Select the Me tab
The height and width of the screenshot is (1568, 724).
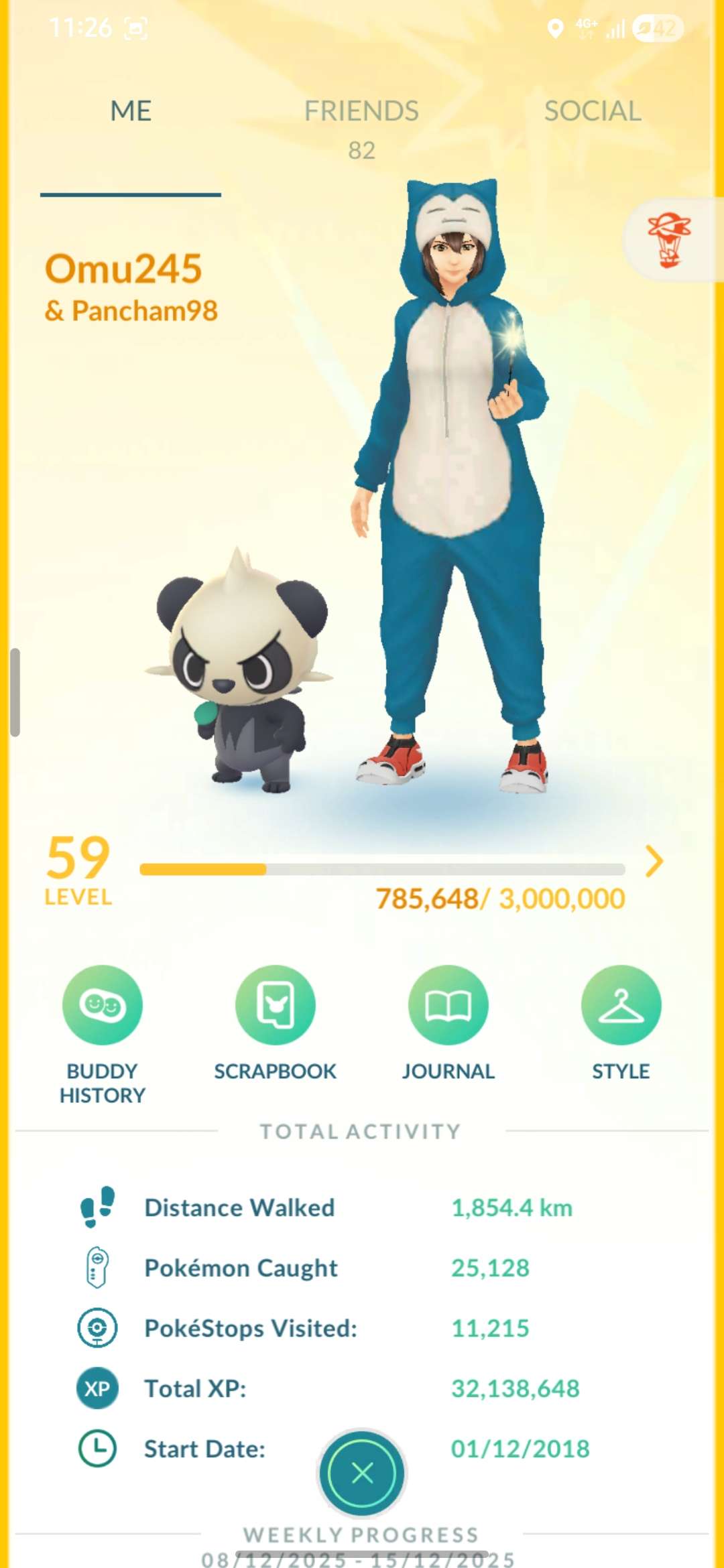(131, 111)
